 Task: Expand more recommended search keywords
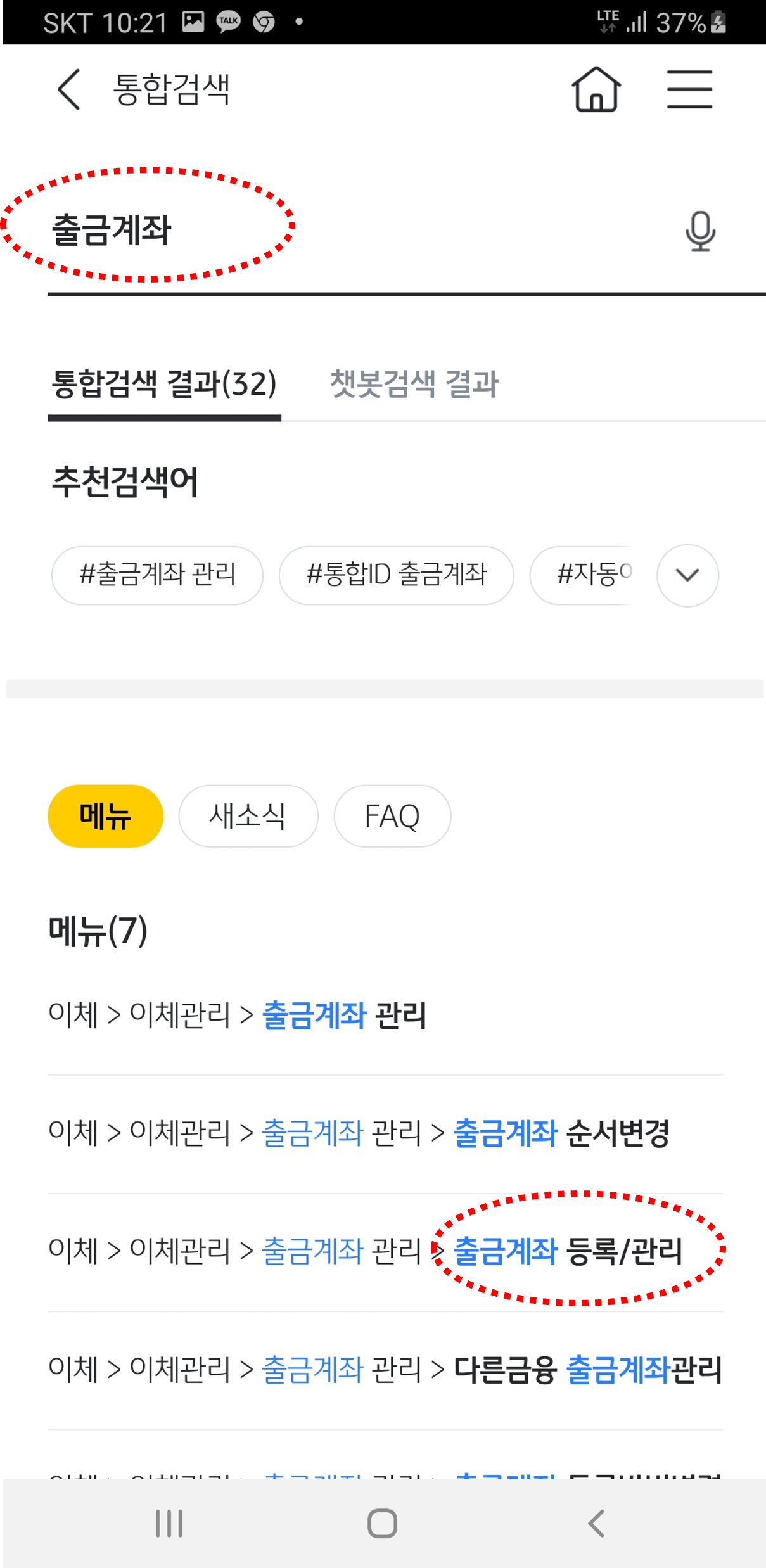pos(687,575)
